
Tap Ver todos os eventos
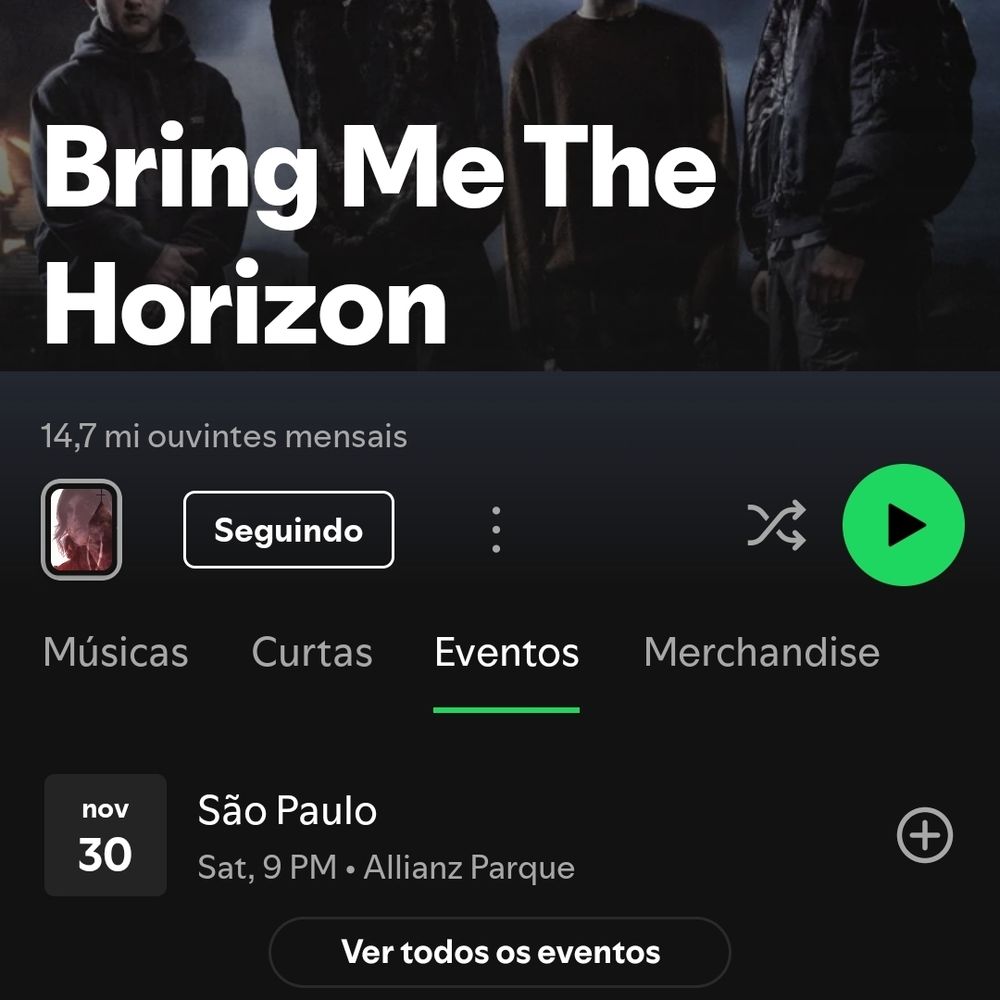click(x=500, y=951)
